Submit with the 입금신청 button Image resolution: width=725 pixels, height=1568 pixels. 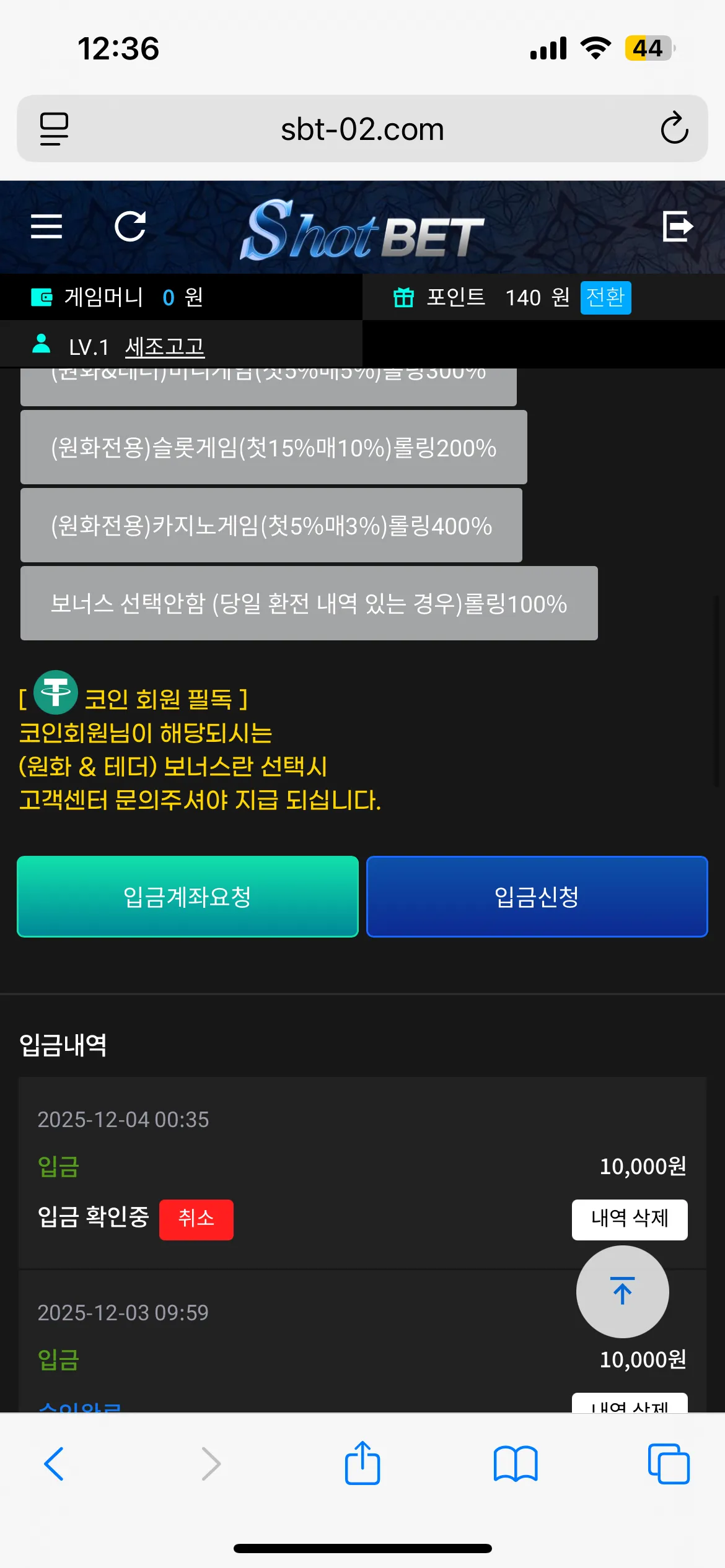click(537, 897)
